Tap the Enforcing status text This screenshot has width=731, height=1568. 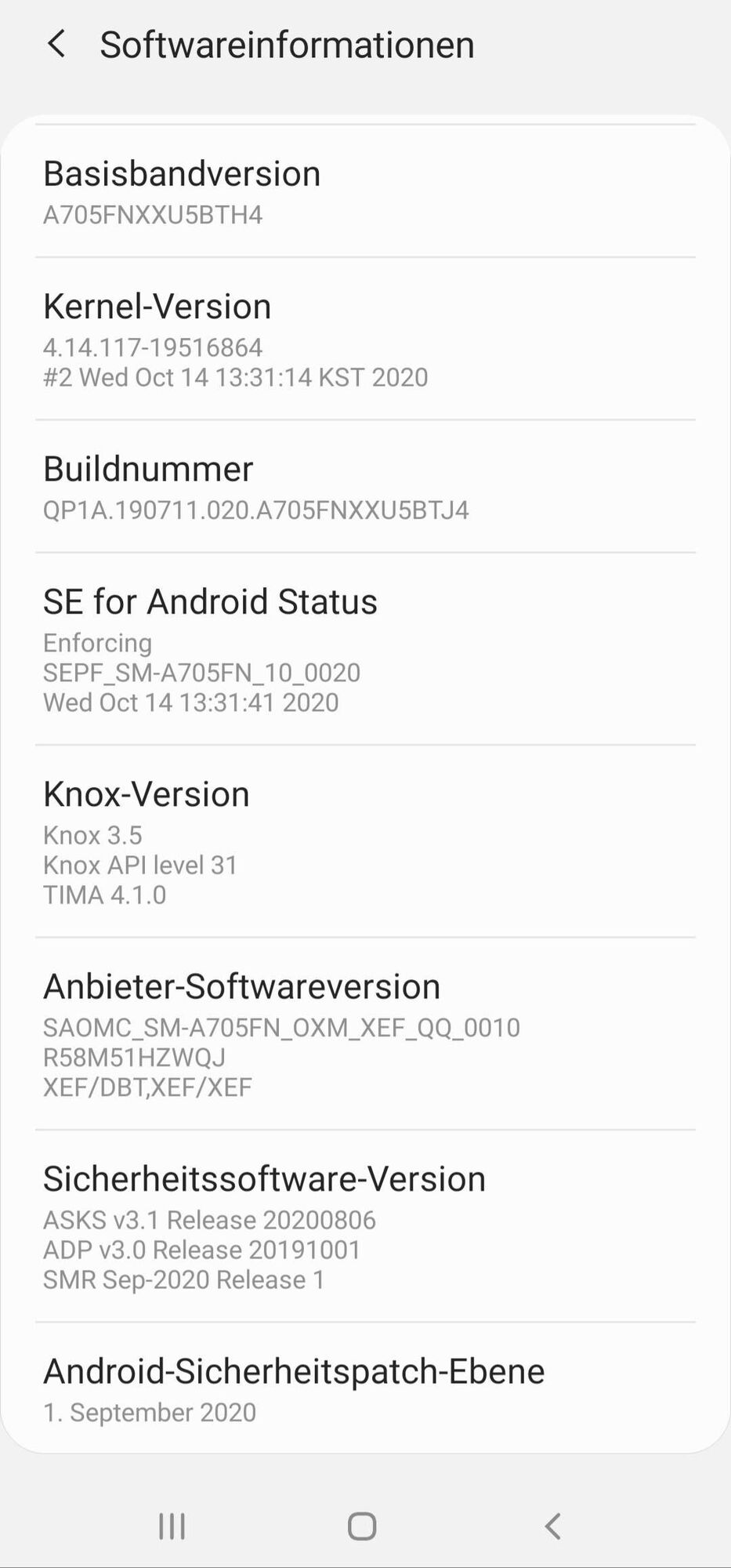click(97, 642)
